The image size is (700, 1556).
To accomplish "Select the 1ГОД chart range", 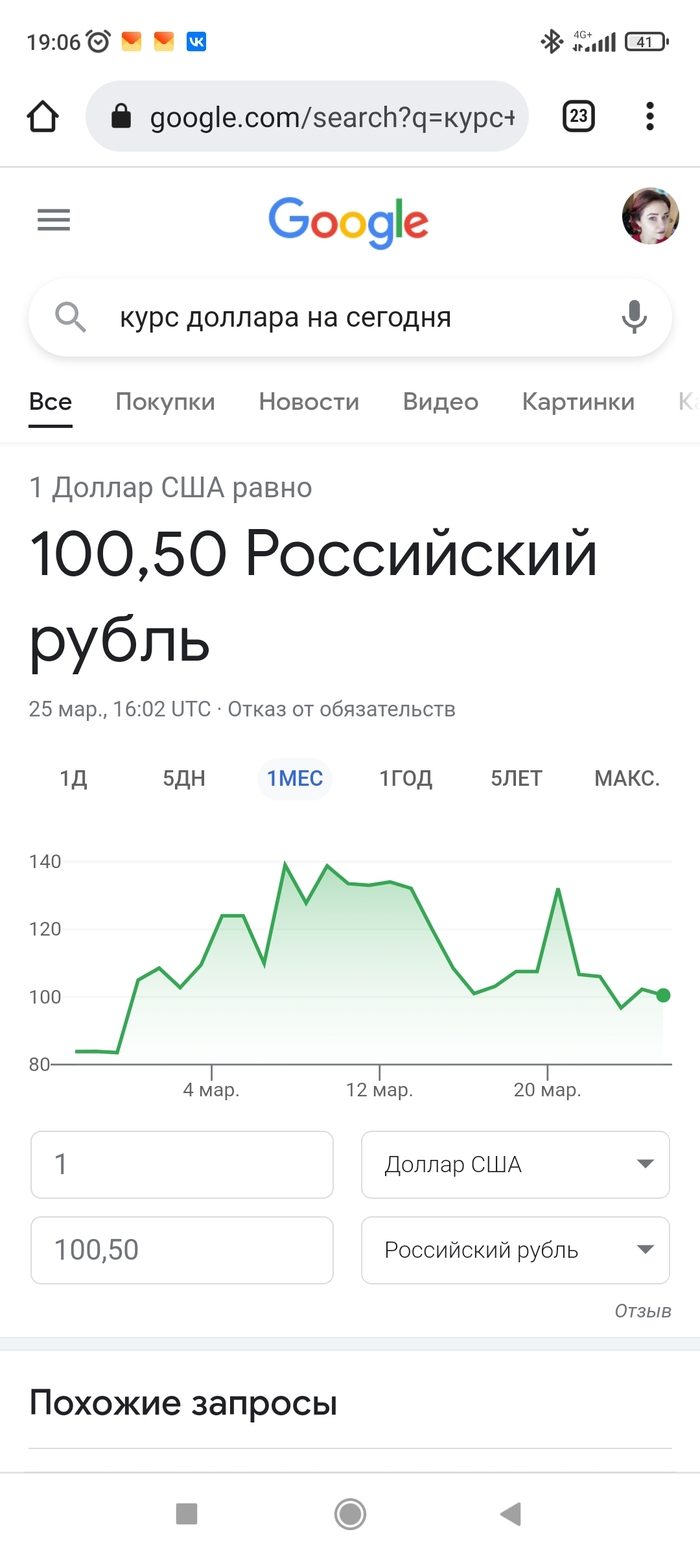I will (x=405, y=779).
